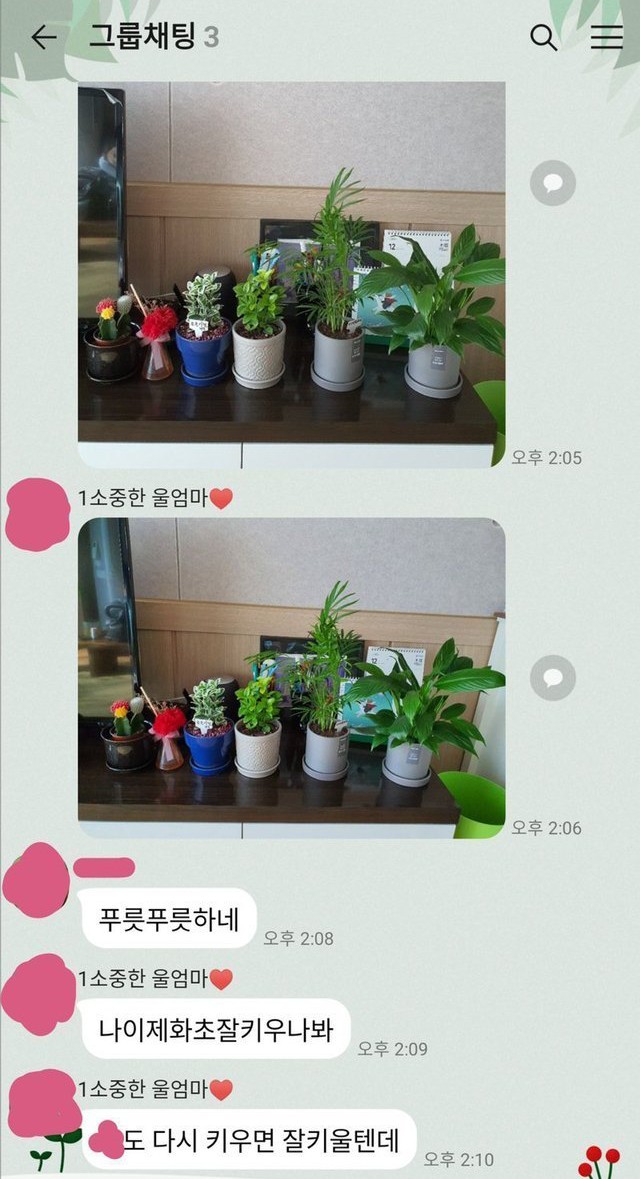
Task: Tap the comment bubble beside the 2:05 photo
Action: [552, 183]
